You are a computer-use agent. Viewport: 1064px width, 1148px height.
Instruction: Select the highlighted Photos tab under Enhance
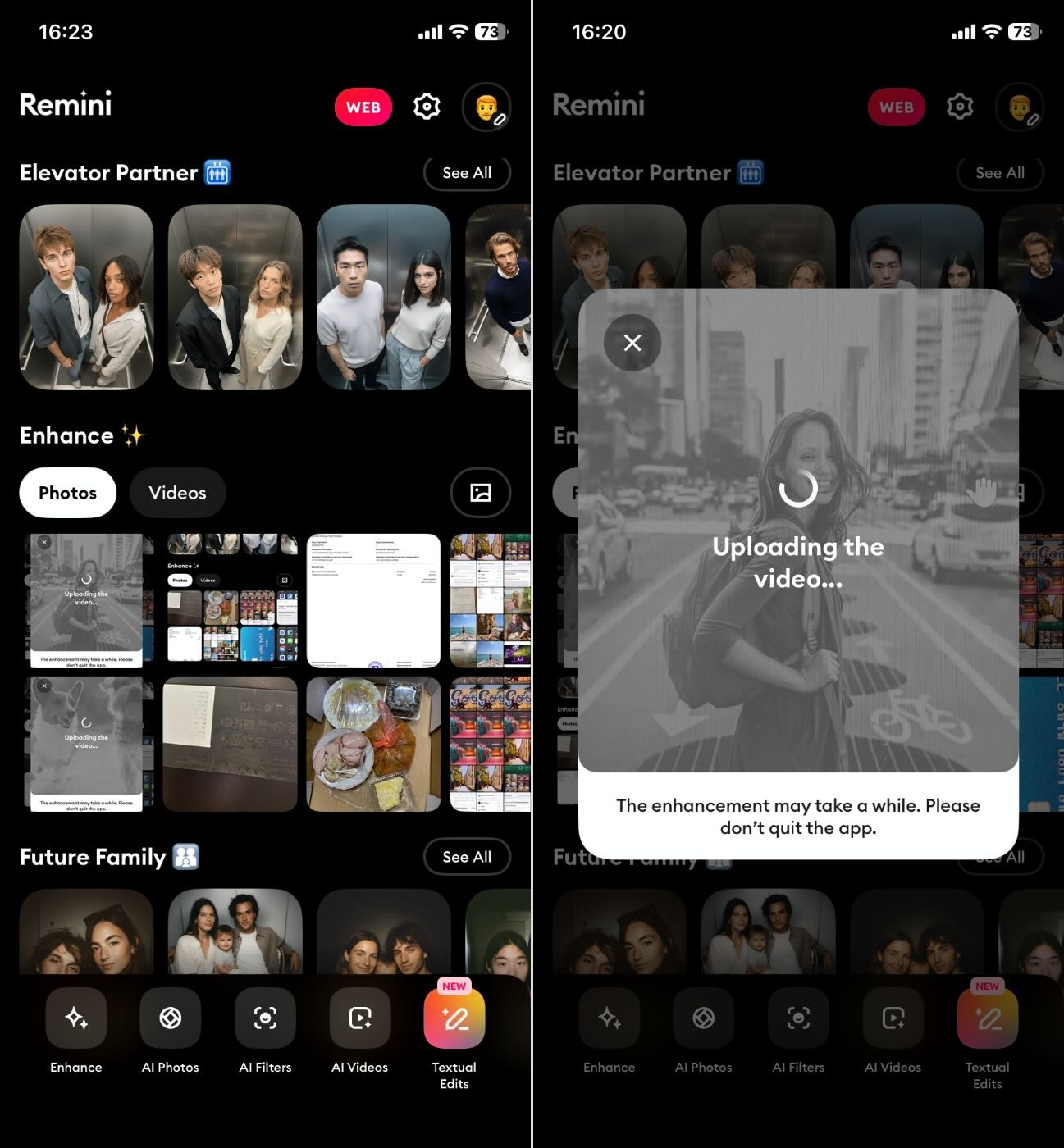(68, 493)
